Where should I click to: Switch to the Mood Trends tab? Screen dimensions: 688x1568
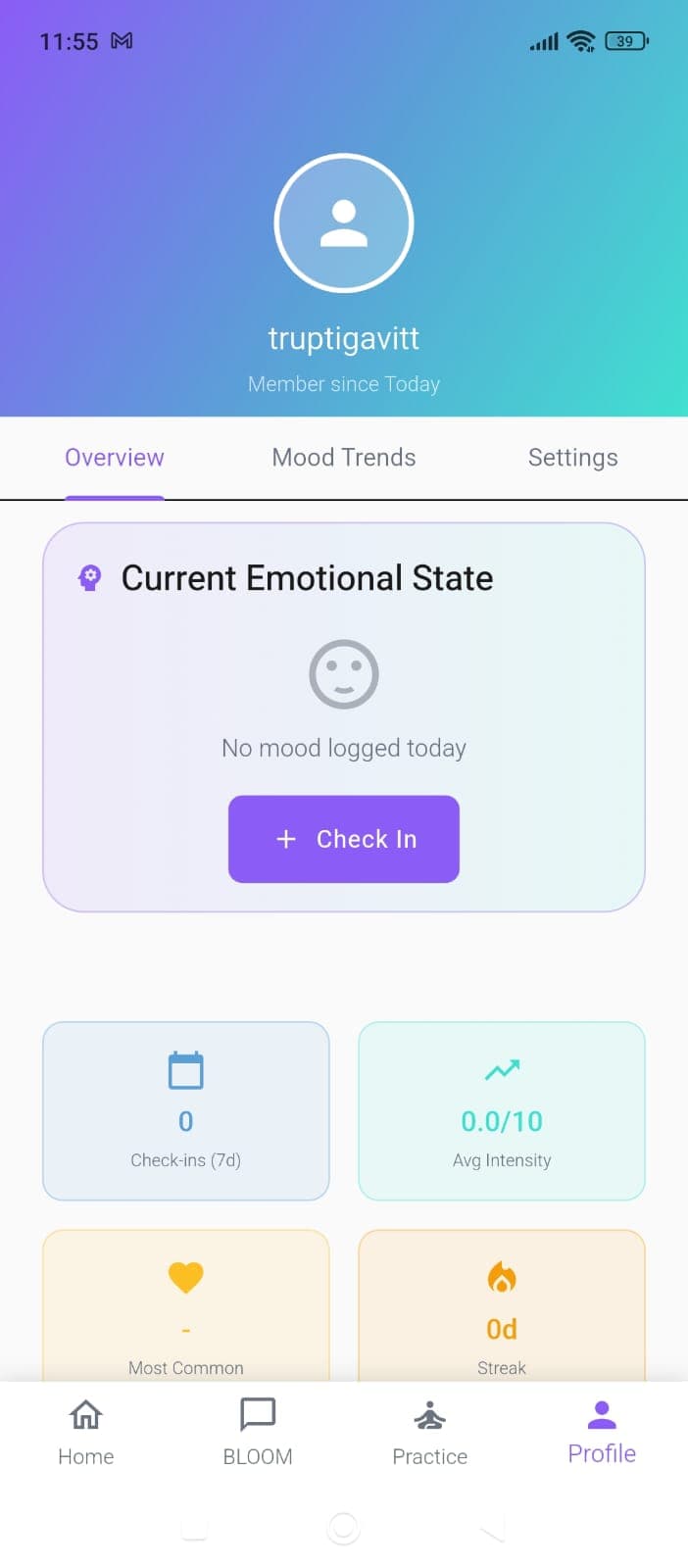[x=344, y=458]
